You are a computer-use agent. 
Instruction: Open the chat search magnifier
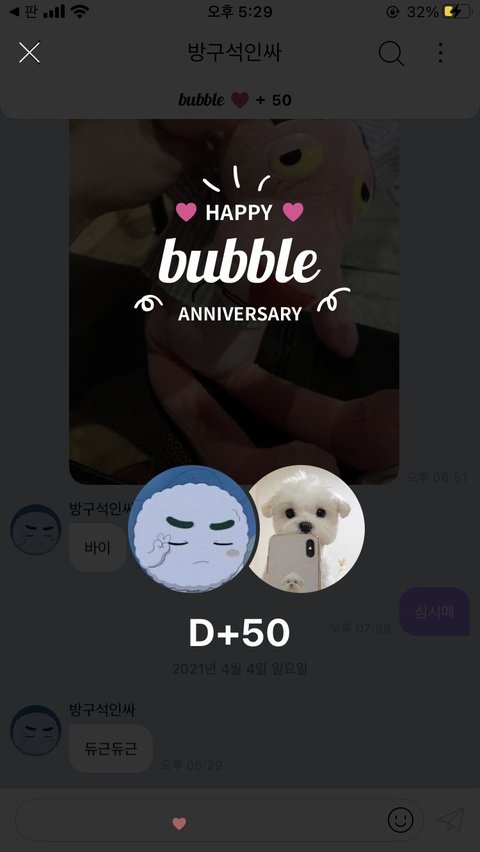coord(391,53)
